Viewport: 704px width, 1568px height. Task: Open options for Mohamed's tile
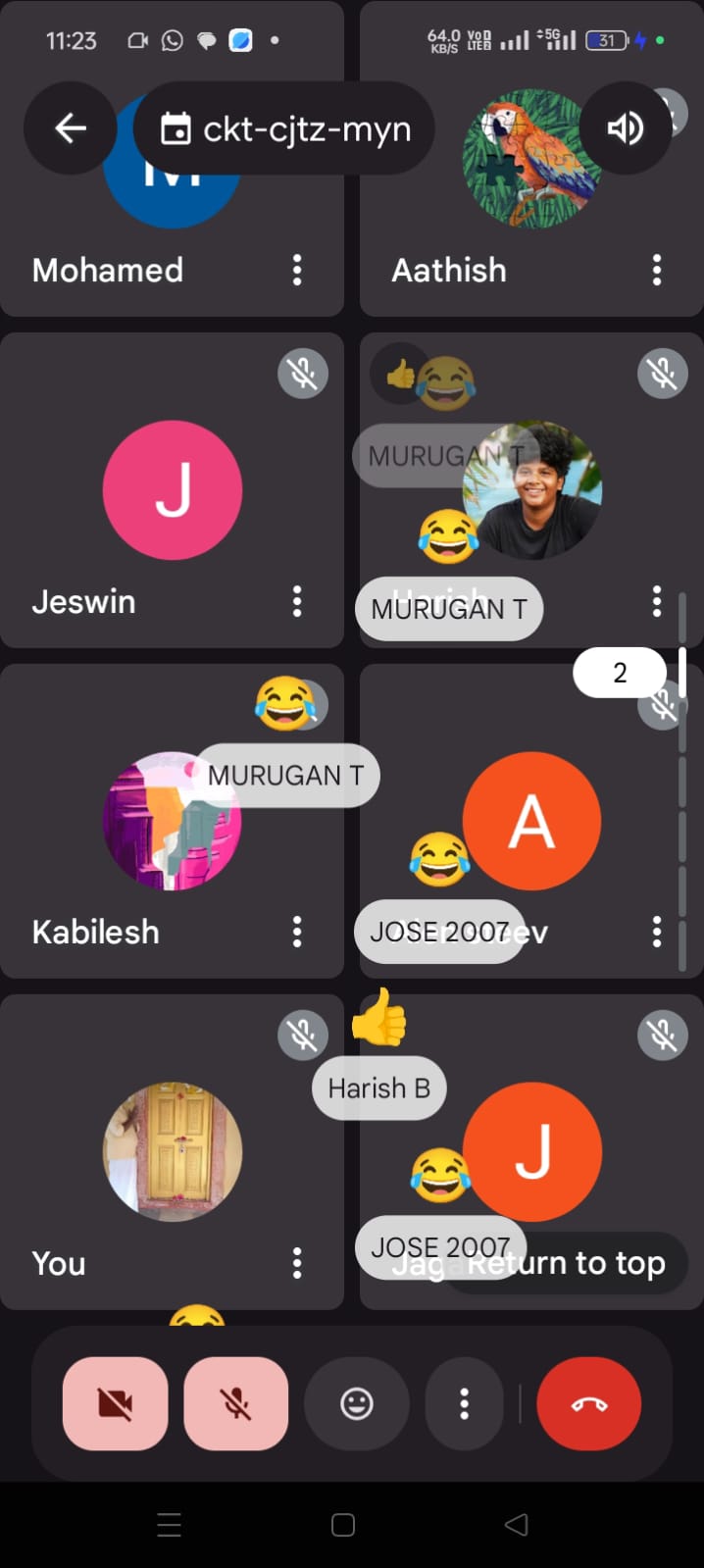pos(297,270)
